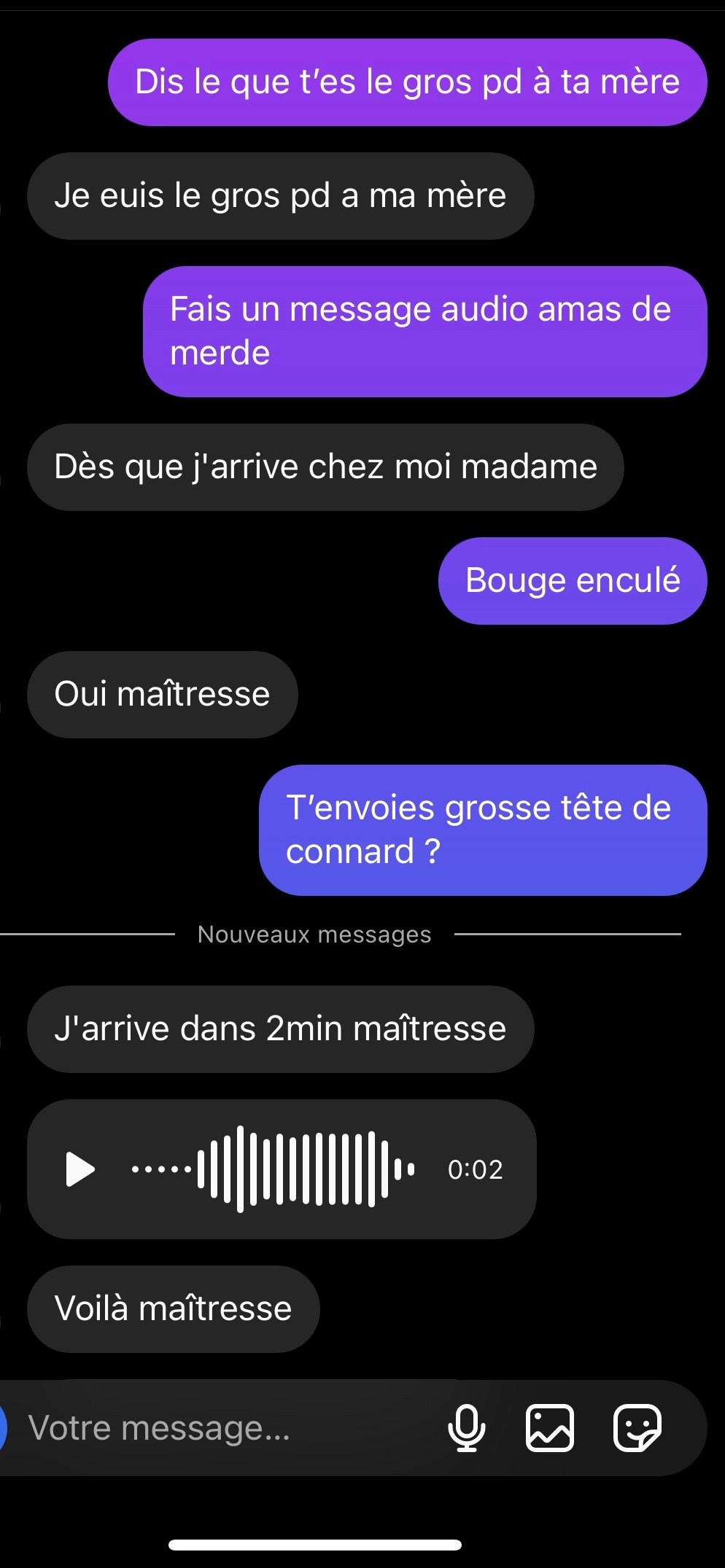Open the photo gallery picker
725x1568 pixels.
(x=550, y=1427)
